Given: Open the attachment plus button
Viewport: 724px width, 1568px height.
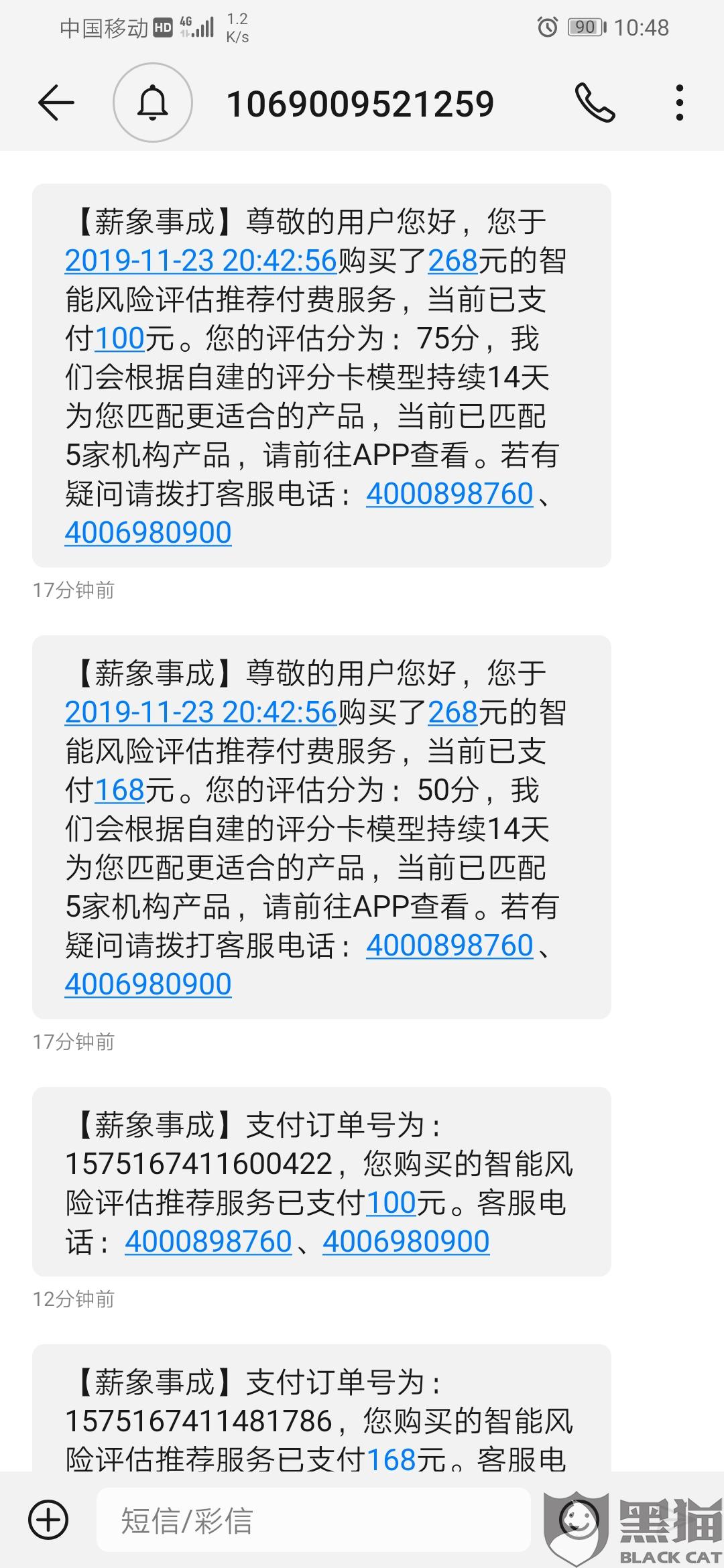Looking at the screenshot, I should [x=48, y=1519].
